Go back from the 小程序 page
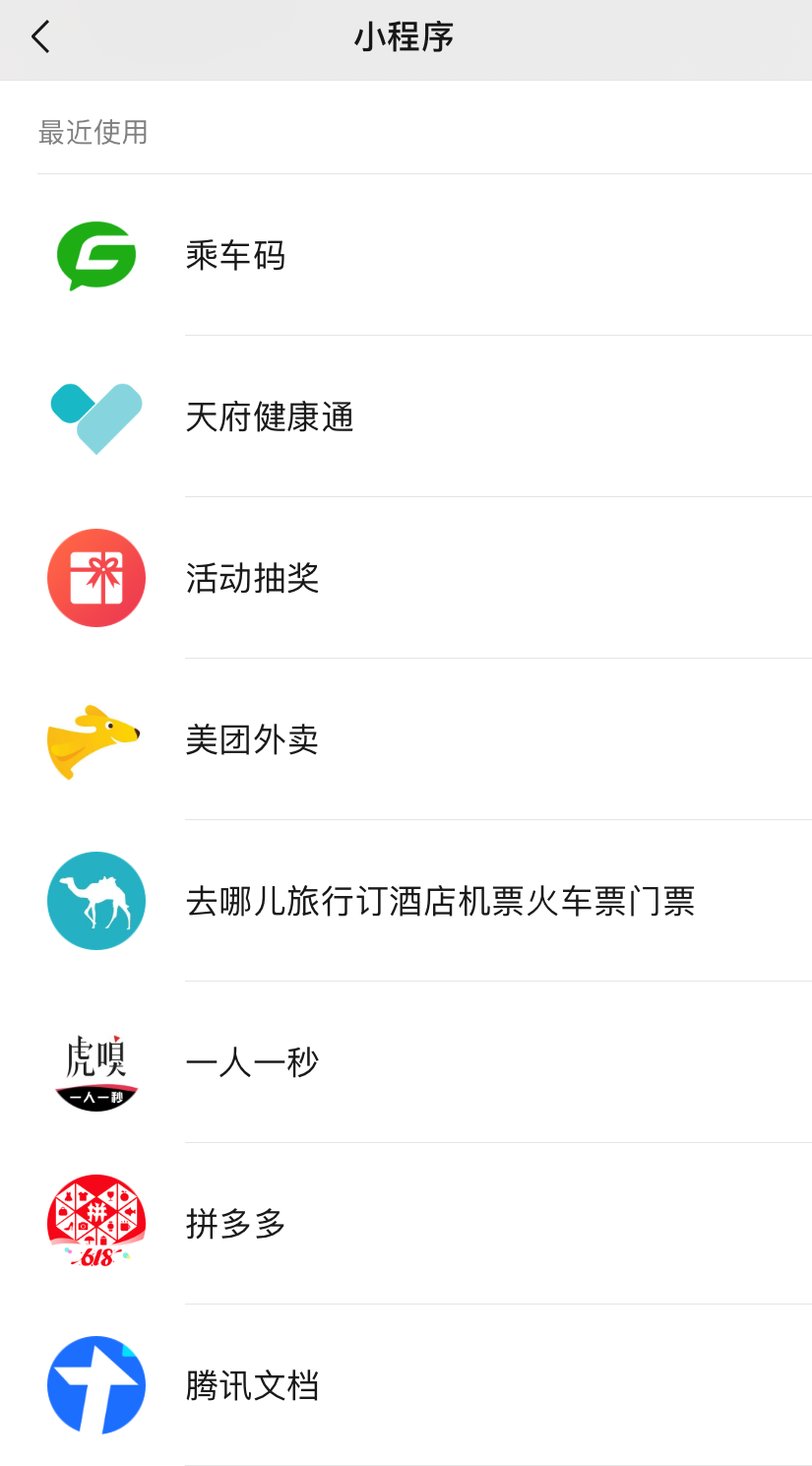The height and width of the screenshot is (1466, 812). [x=40, y=37]
